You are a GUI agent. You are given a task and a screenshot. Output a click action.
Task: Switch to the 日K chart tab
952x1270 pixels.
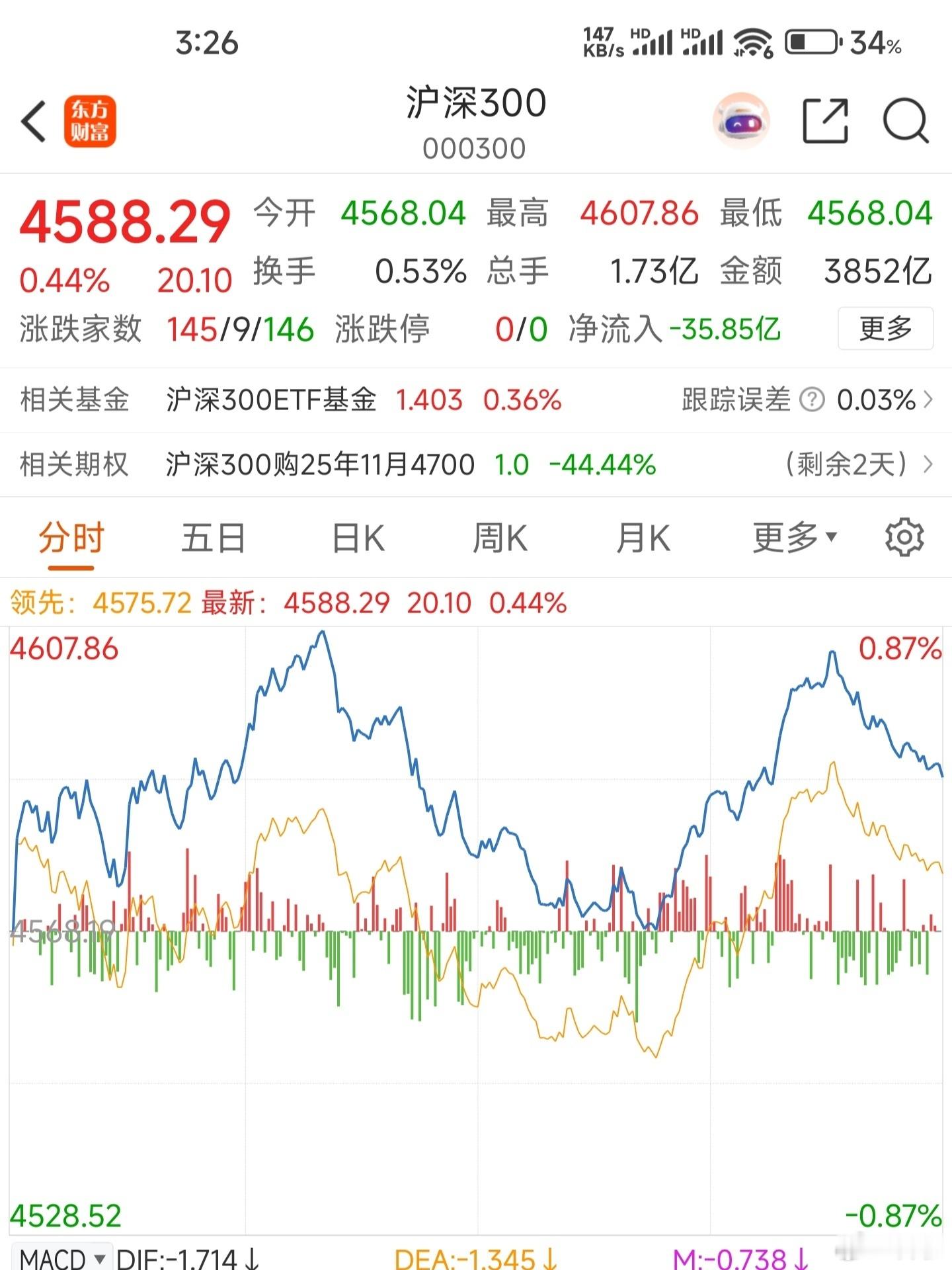[357, 538]
